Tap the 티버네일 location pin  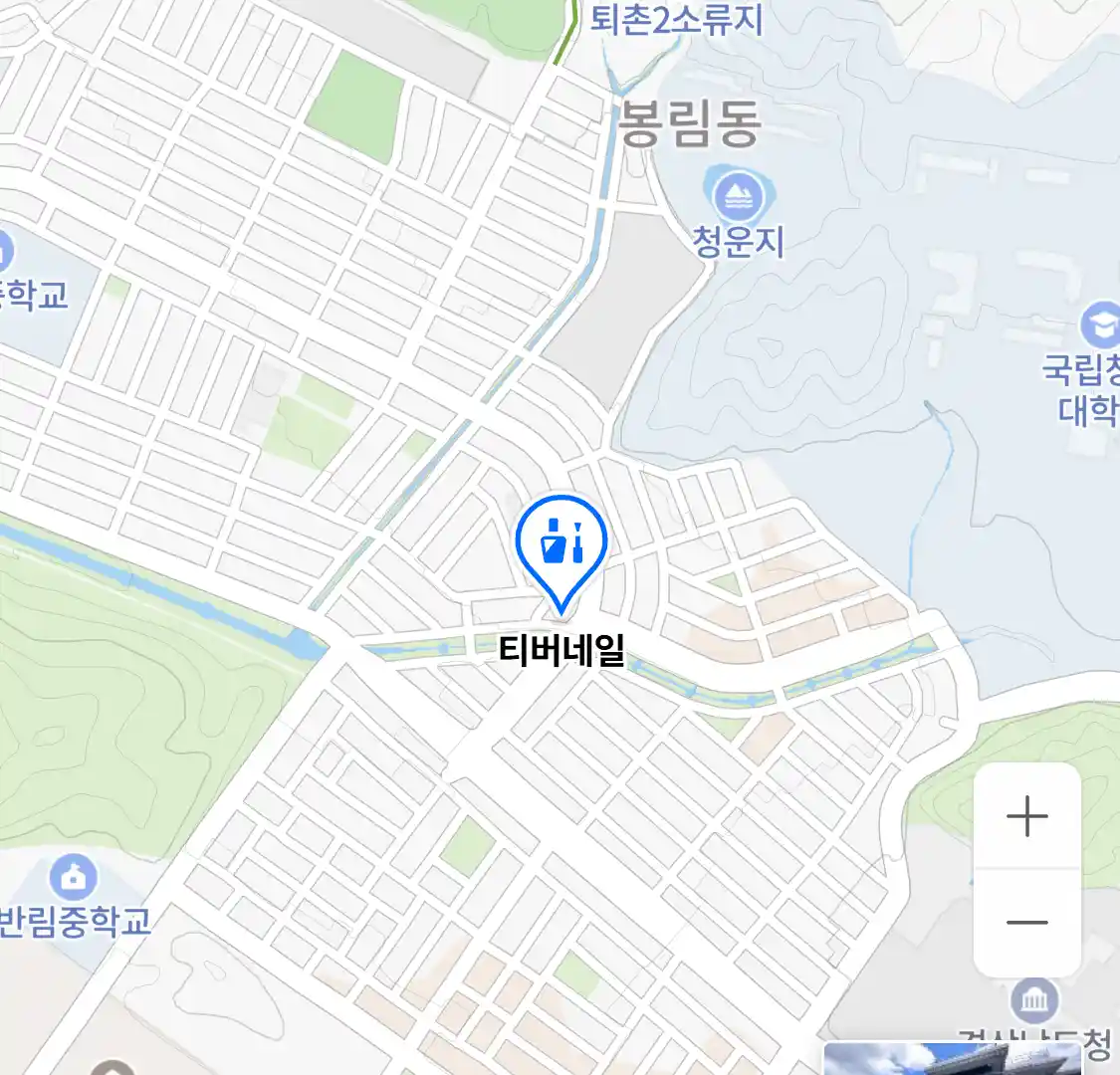click(x=561, y=545)
